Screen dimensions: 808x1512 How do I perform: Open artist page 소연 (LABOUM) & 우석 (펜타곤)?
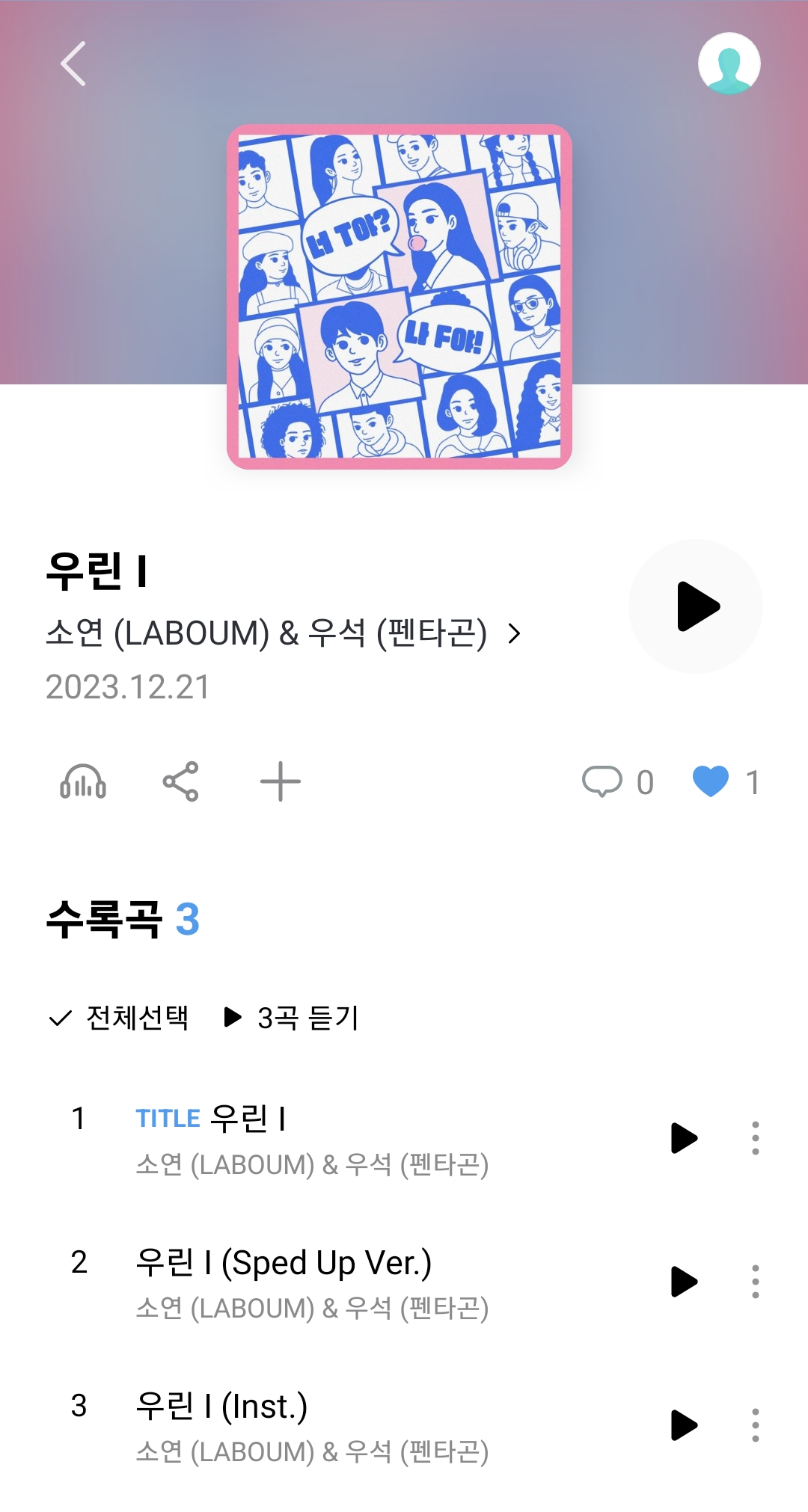(x=283, y=633)
